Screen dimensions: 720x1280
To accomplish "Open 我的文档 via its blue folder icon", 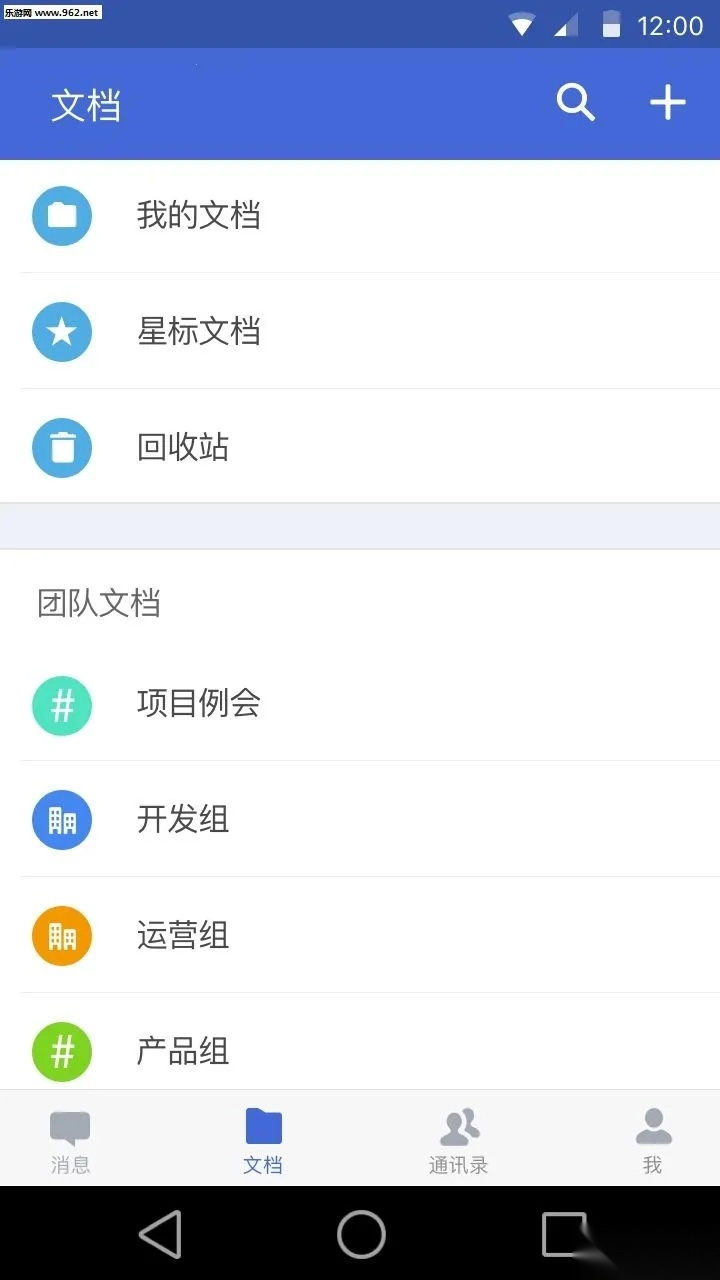I will [62, 216].
